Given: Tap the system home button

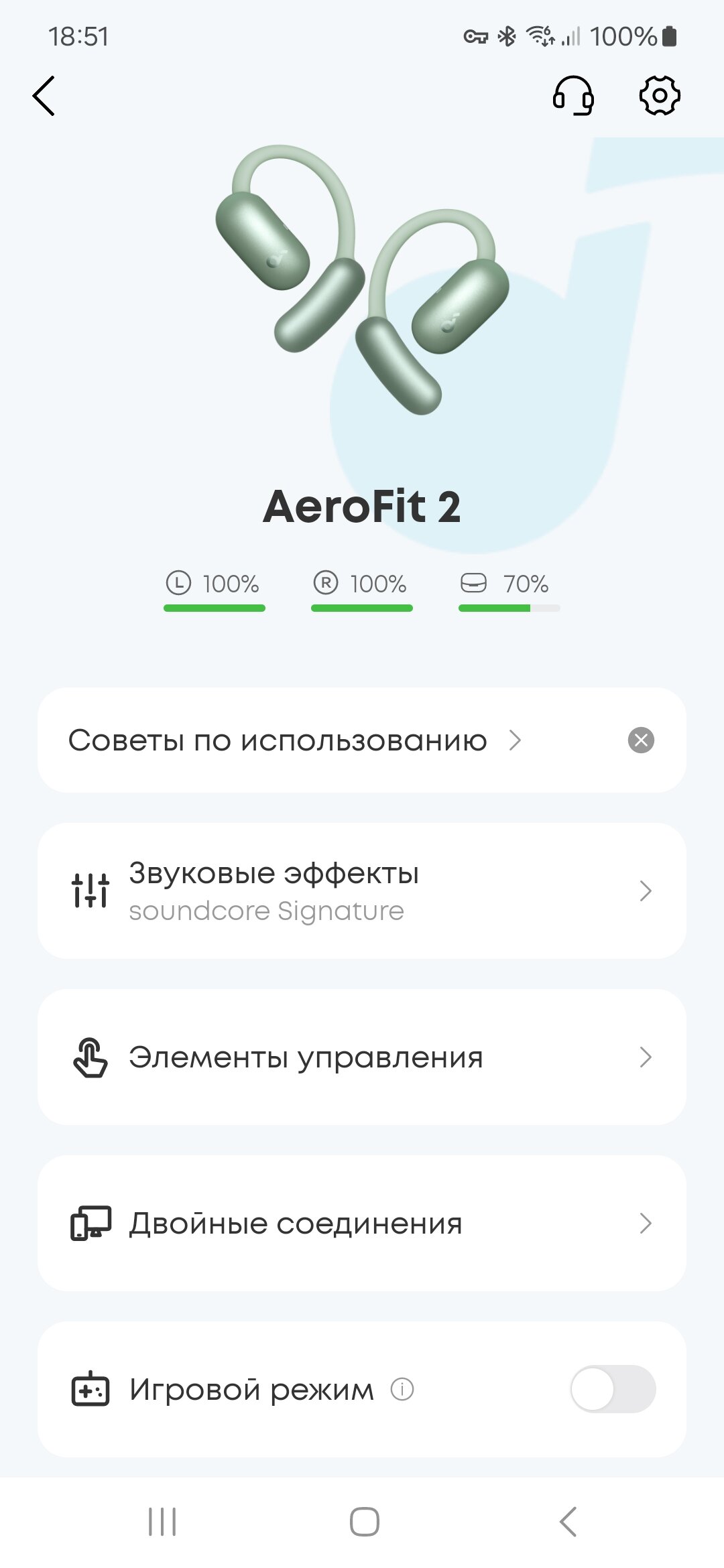Looking at the screenshot, I should point(364,1521).
